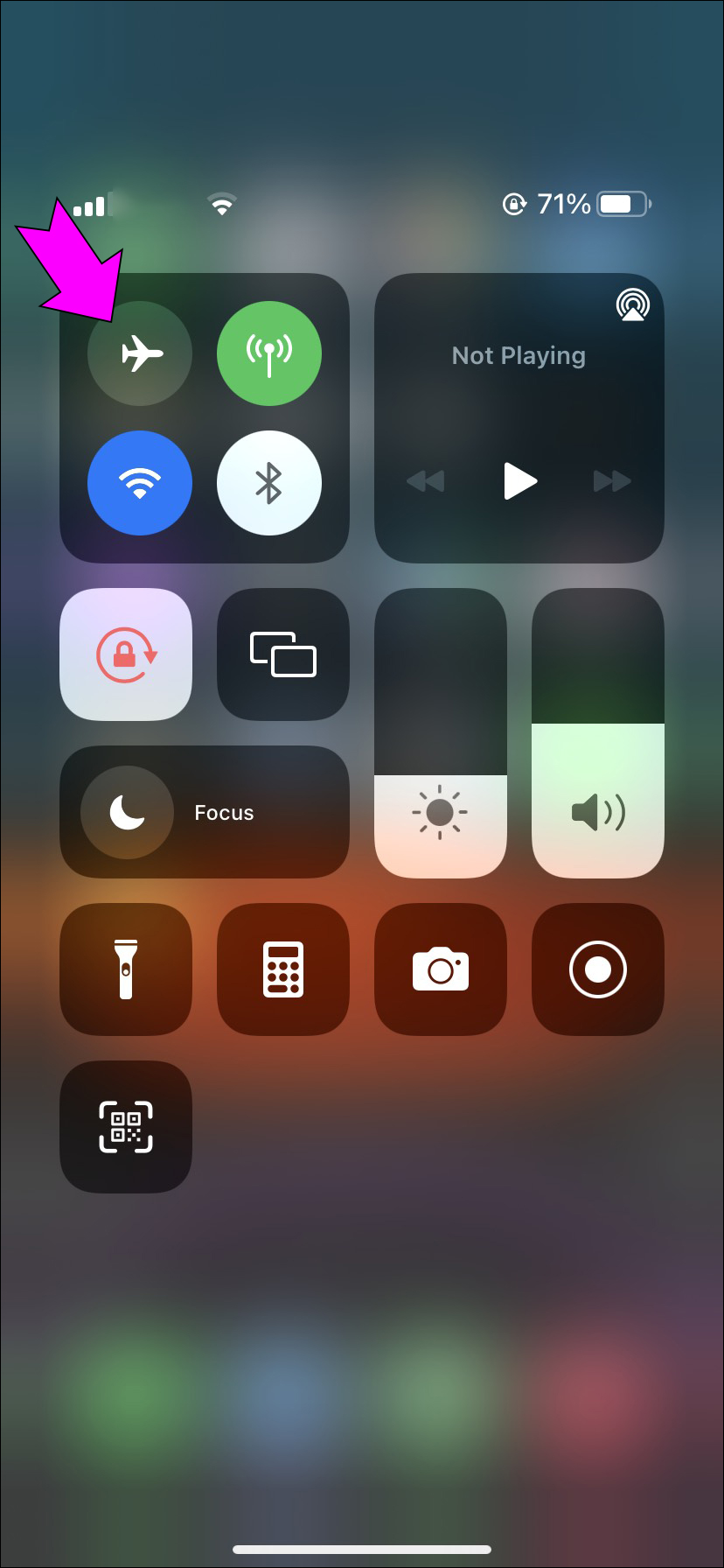This screenshot has width=724, height=1568.
Task: Toggle the Focus moon button
Action: click(x=127, y=813)
